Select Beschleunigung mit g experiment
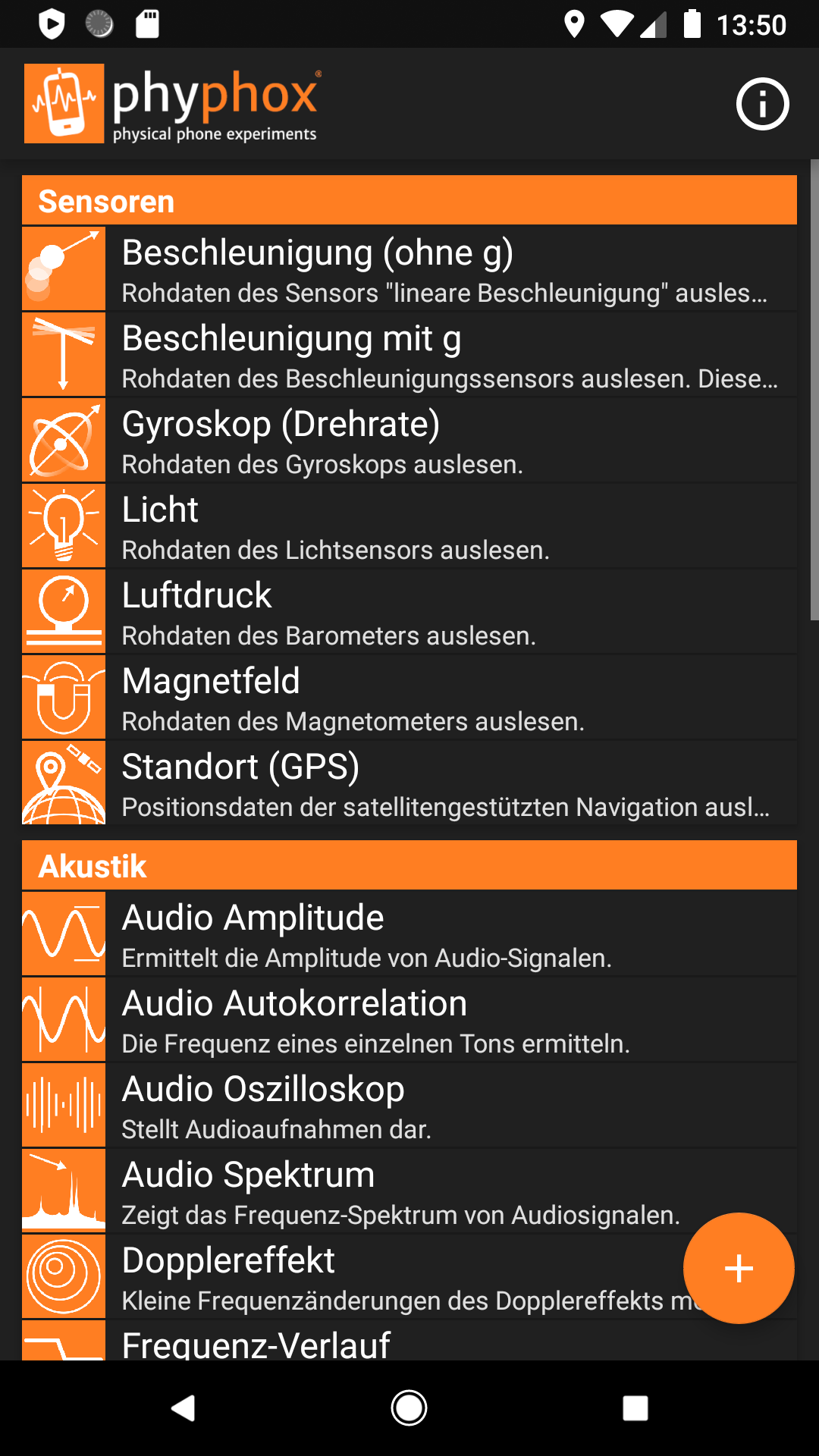 409,354
